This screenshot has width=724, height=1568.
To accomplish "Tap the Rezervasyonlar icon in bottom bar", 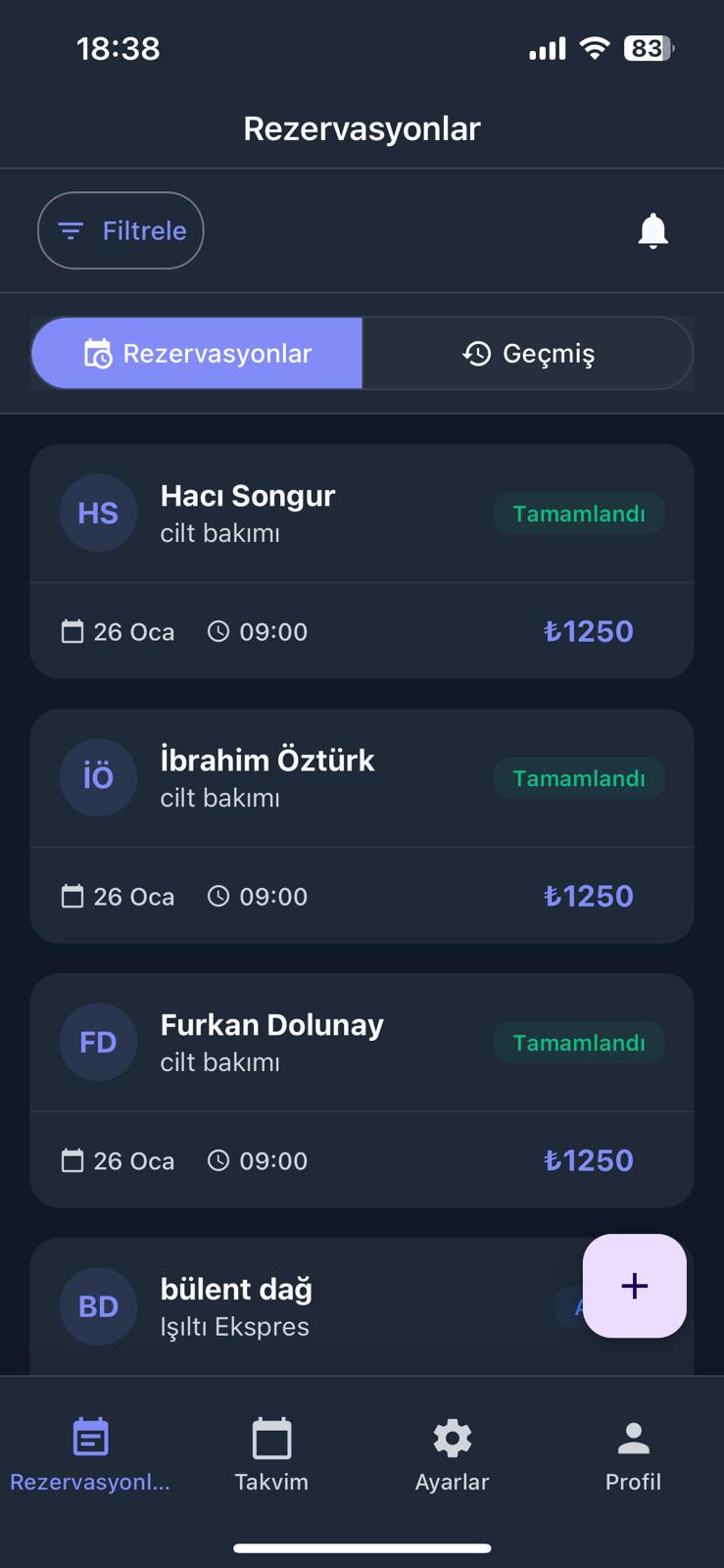I will [90, 1437].
